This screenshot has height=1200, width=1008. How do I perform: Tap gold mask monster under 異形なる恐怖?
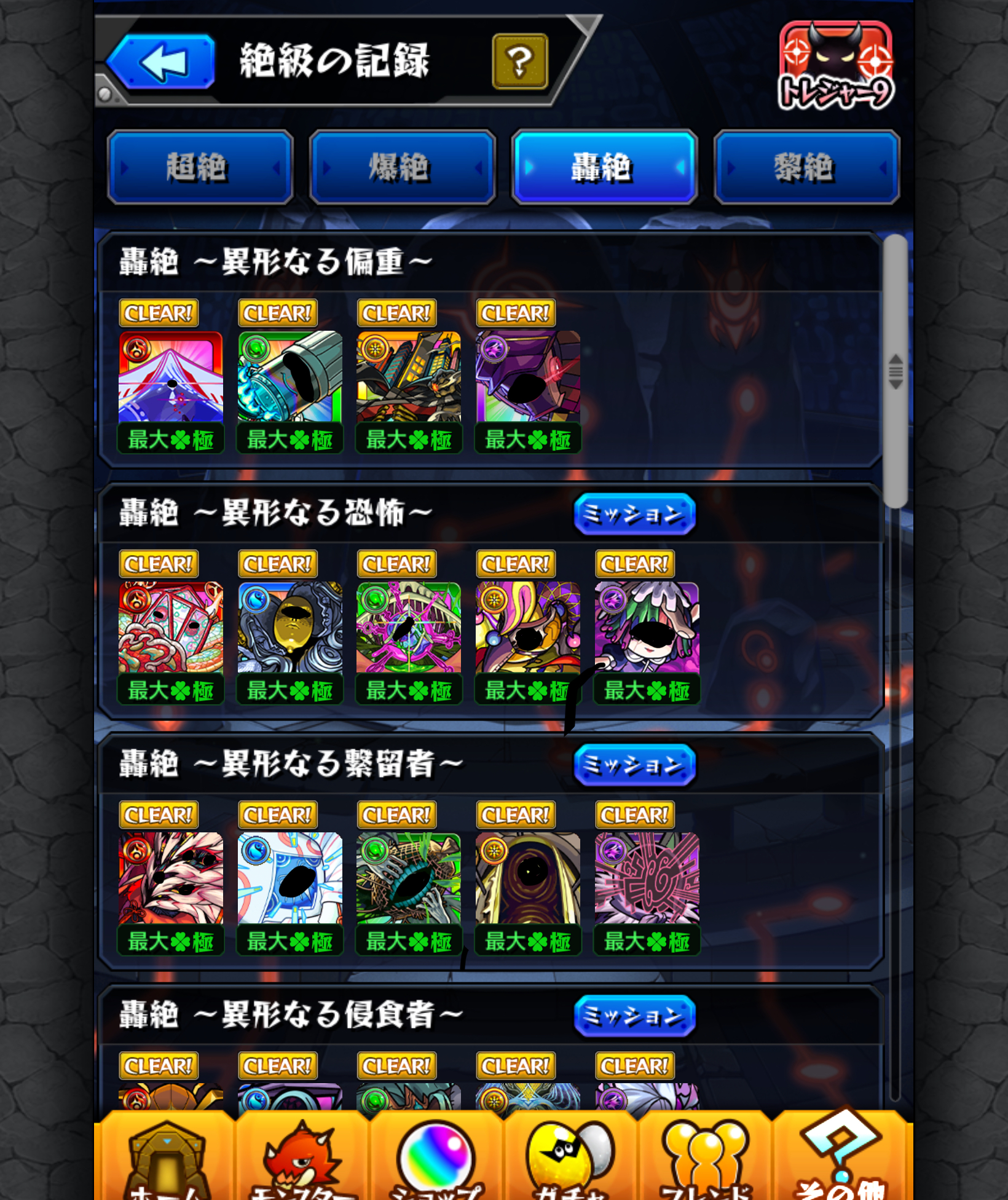coord(289,628)
